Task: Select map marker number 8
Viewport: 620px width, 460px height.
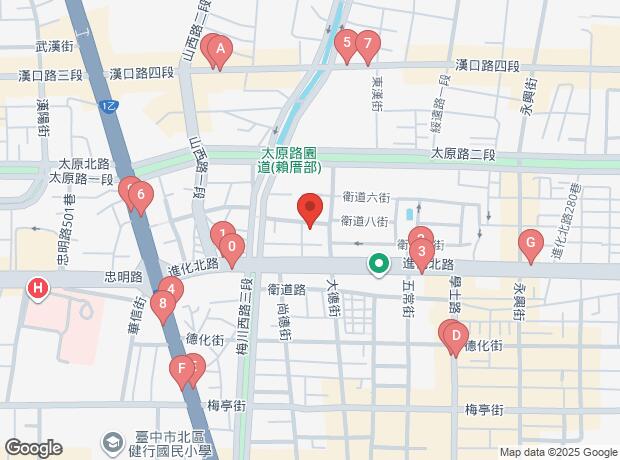Action: pyautogui.click(x=163, y=304)
